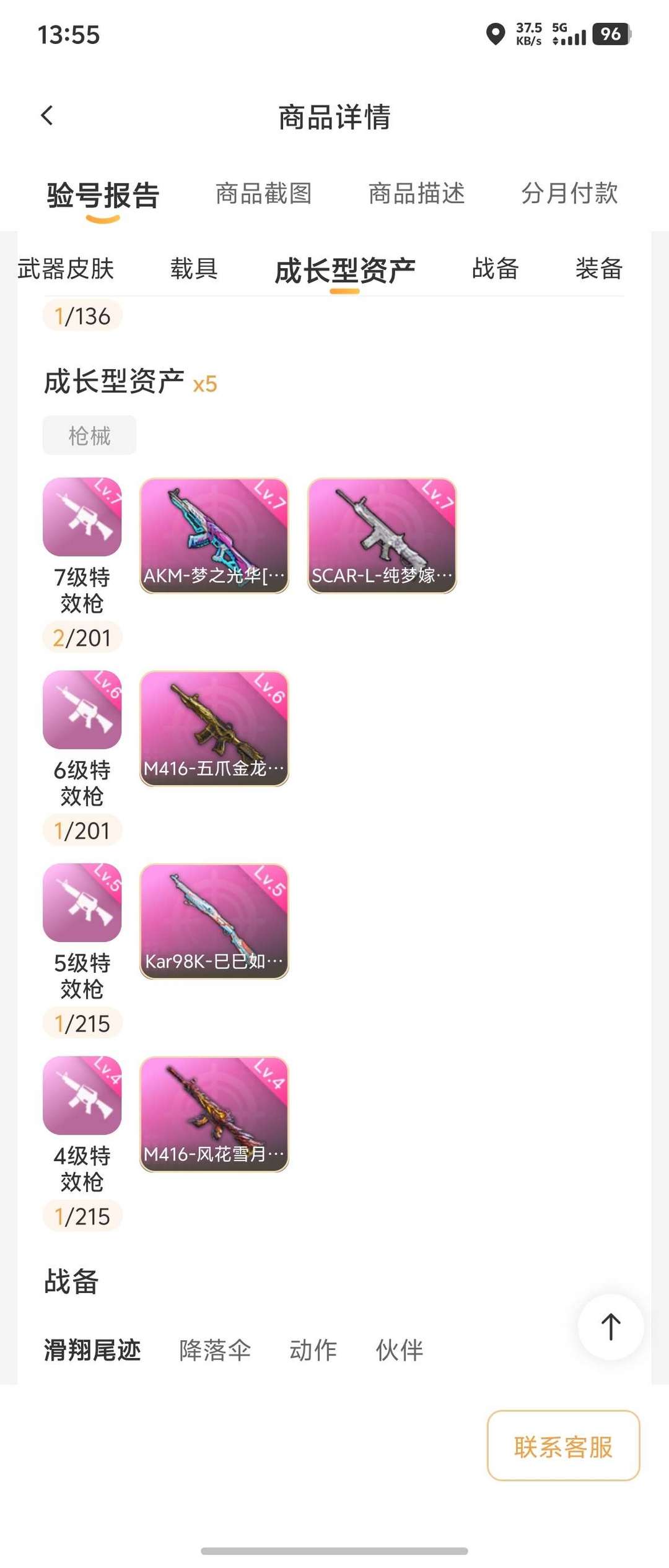Jump back to top with arrow button

point(611,1327)
